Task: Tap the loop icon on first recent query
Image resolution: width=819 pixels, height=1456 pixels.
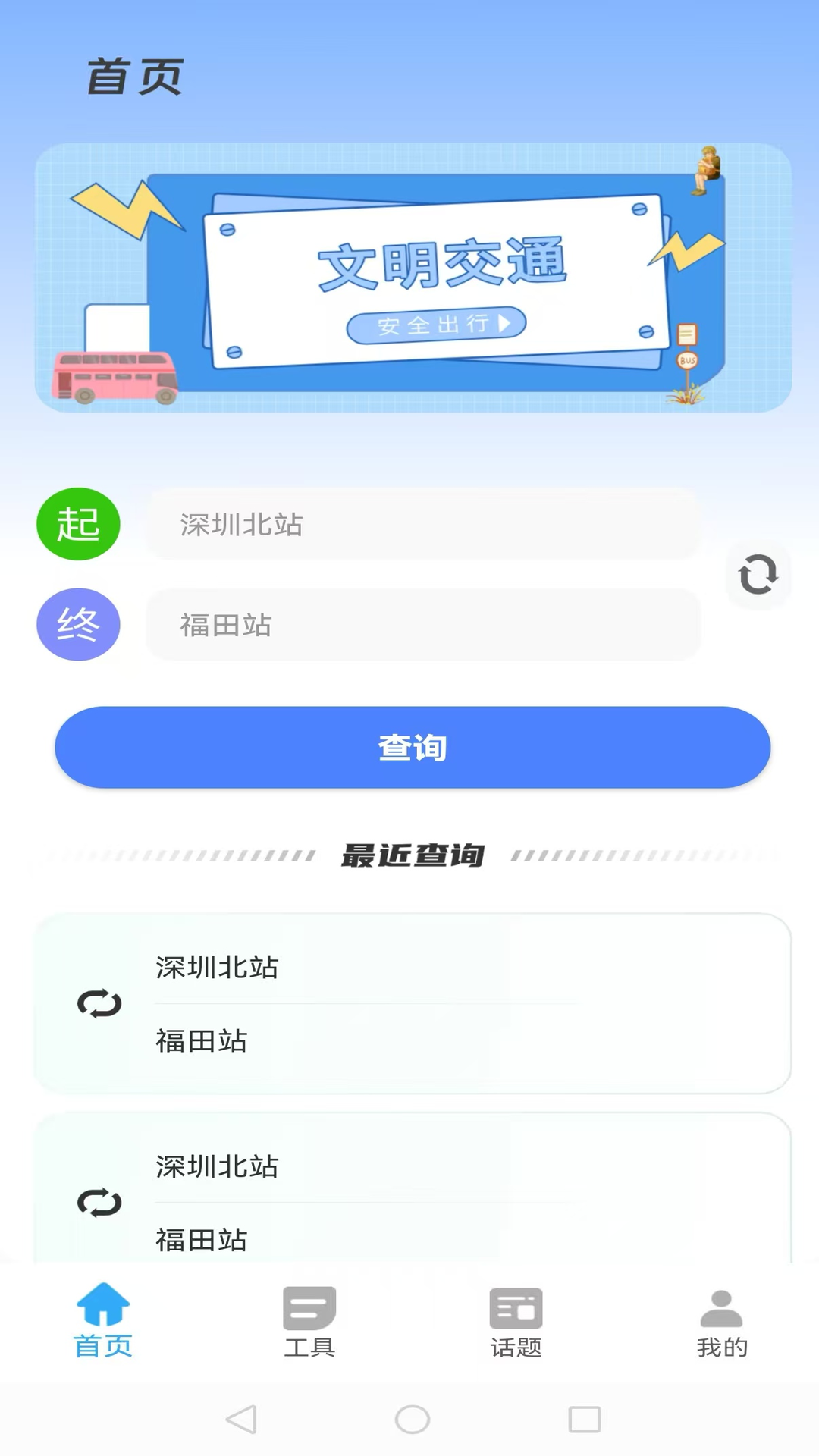Action: click(99, 1003)
